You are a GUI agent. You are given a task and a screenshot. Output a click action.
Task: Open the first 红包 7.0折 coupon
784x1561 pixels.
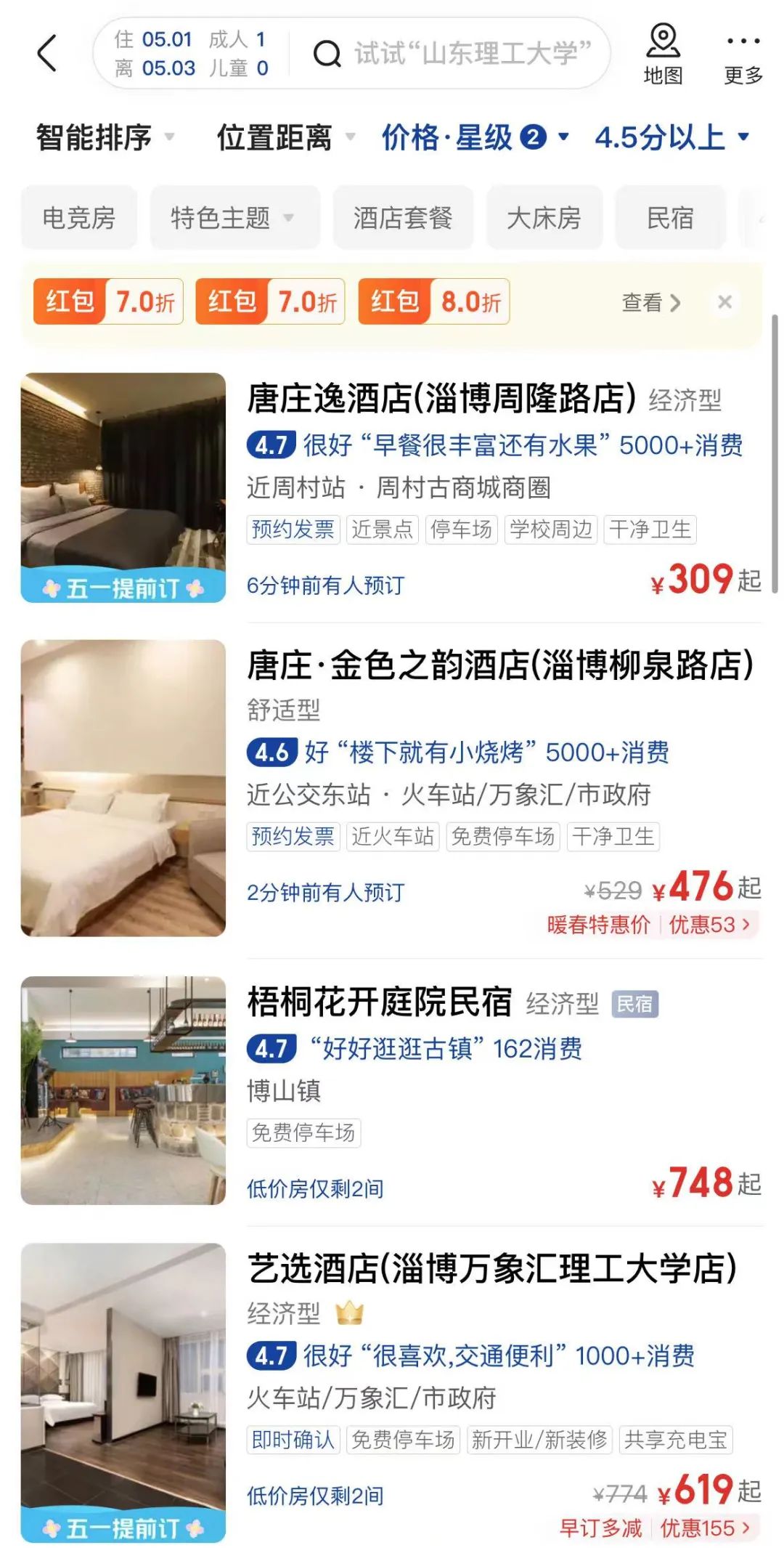coord(109,301)
